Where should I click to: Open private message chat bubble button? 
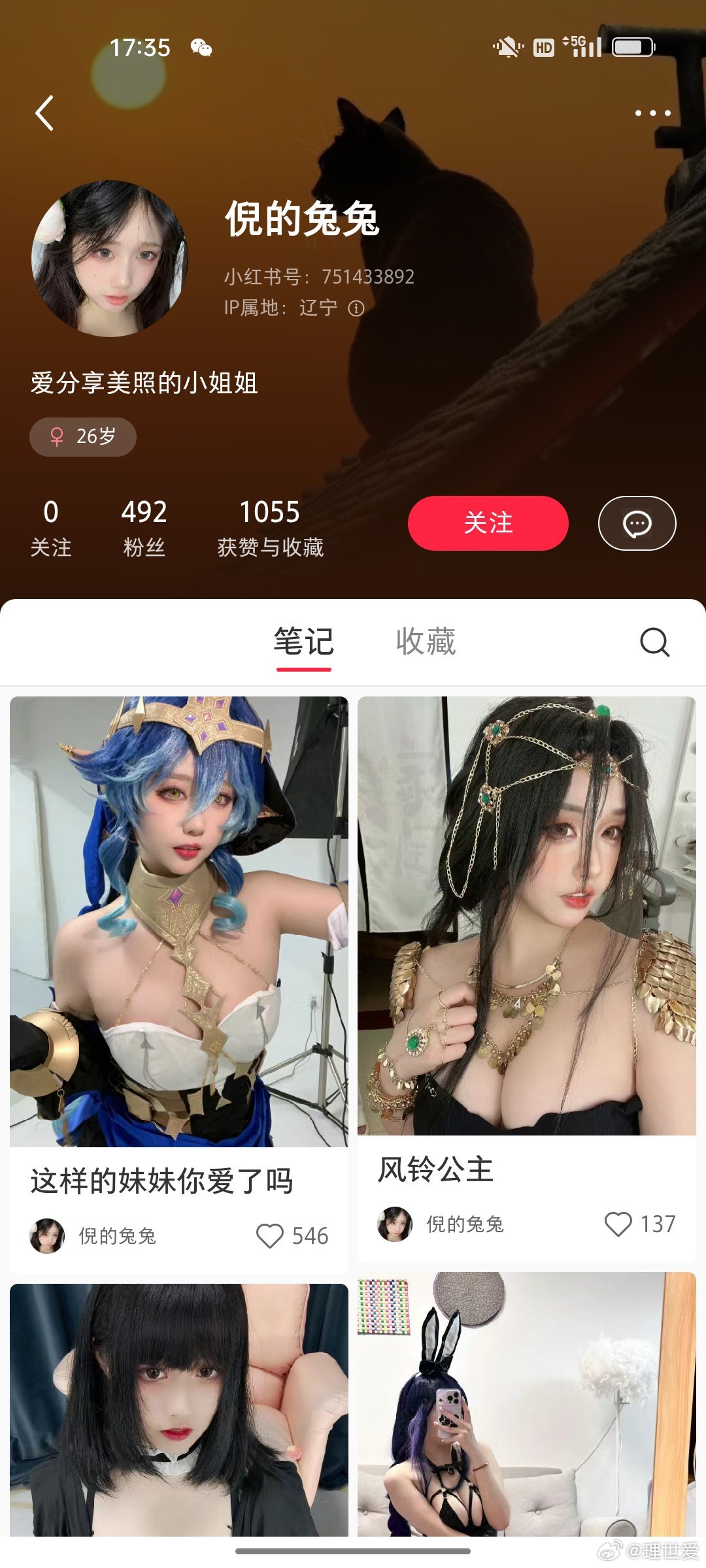click(x=637, y=523)
